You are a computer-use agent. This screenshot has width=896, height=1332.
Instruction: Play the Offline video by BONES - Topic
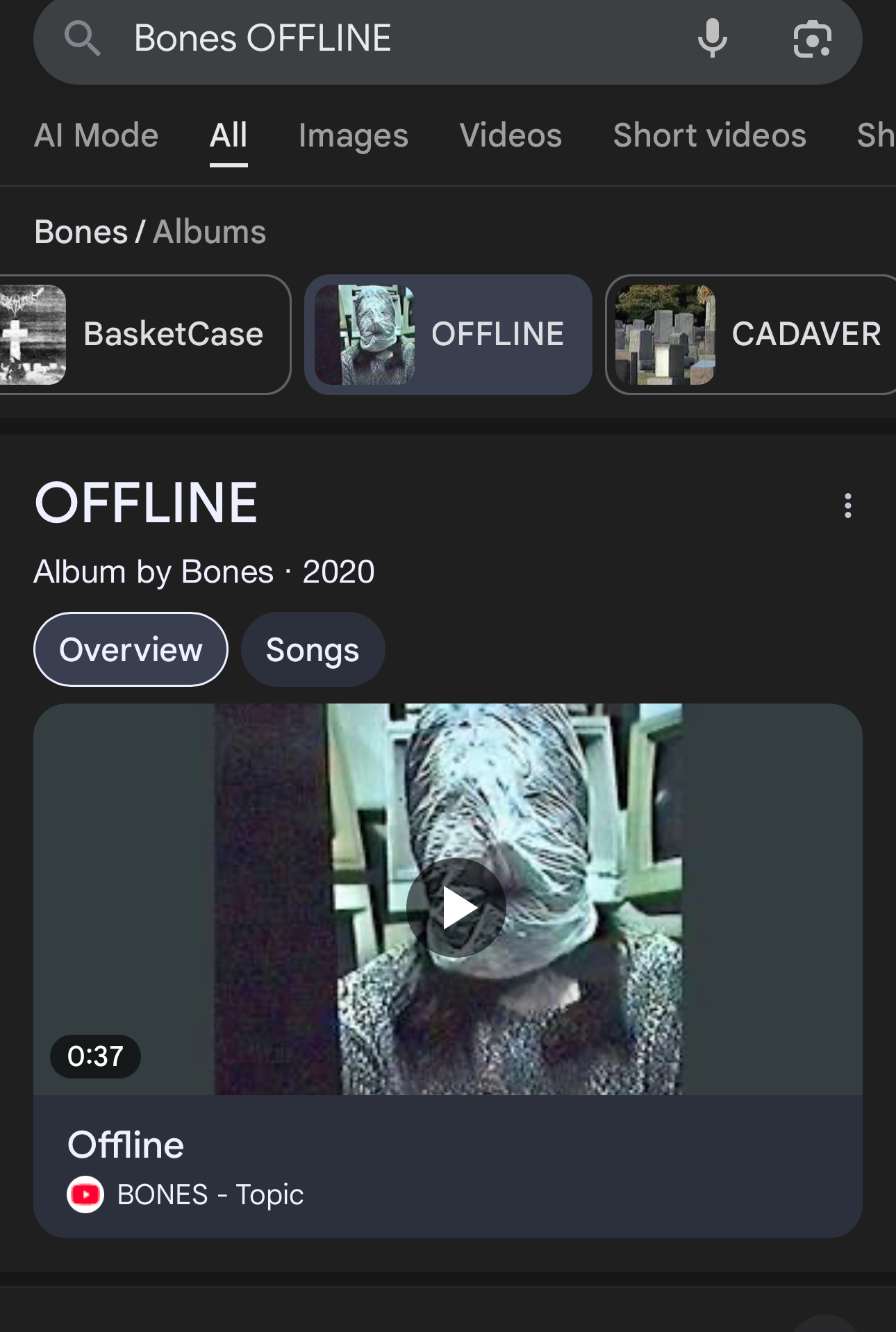[x=456, y=907]
